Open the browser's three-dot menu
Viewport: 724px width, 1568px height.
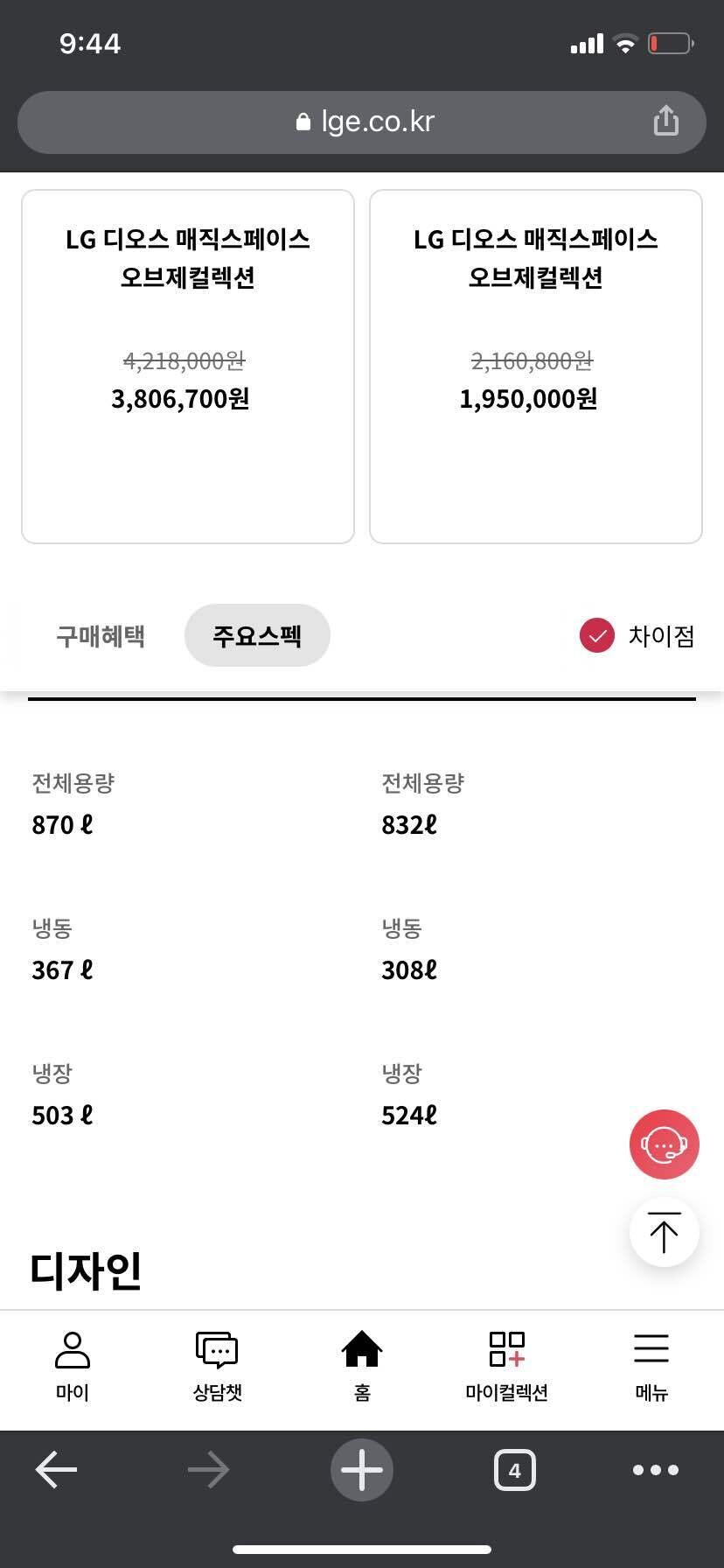656,1470
